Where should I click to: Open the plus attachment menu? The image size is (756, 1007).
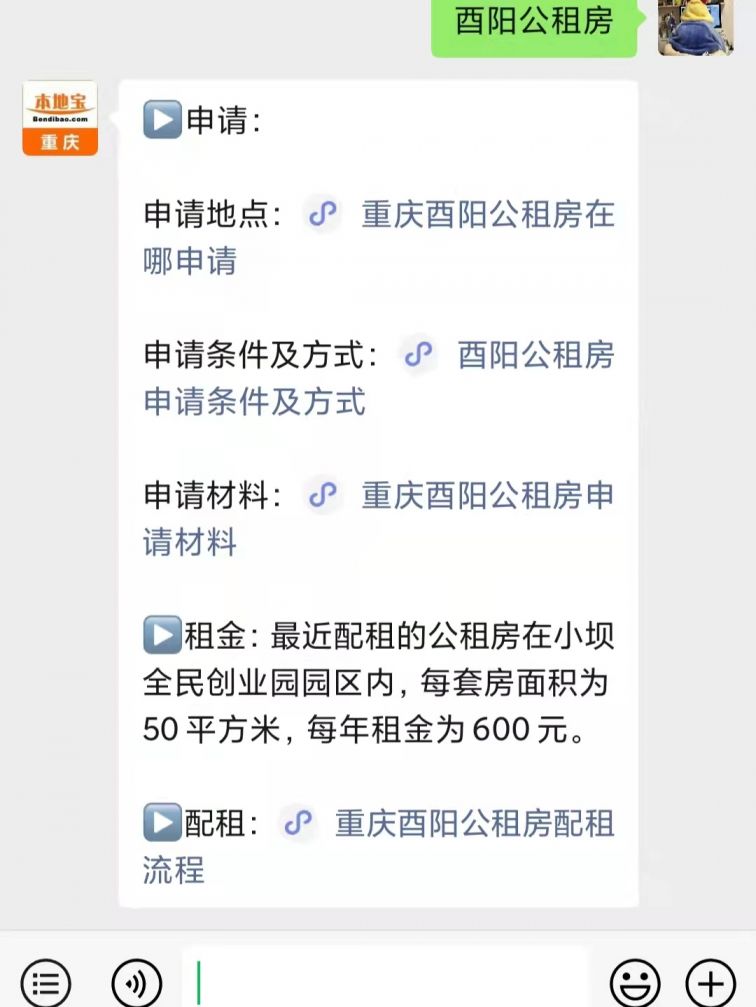click(x=711, y=982)
